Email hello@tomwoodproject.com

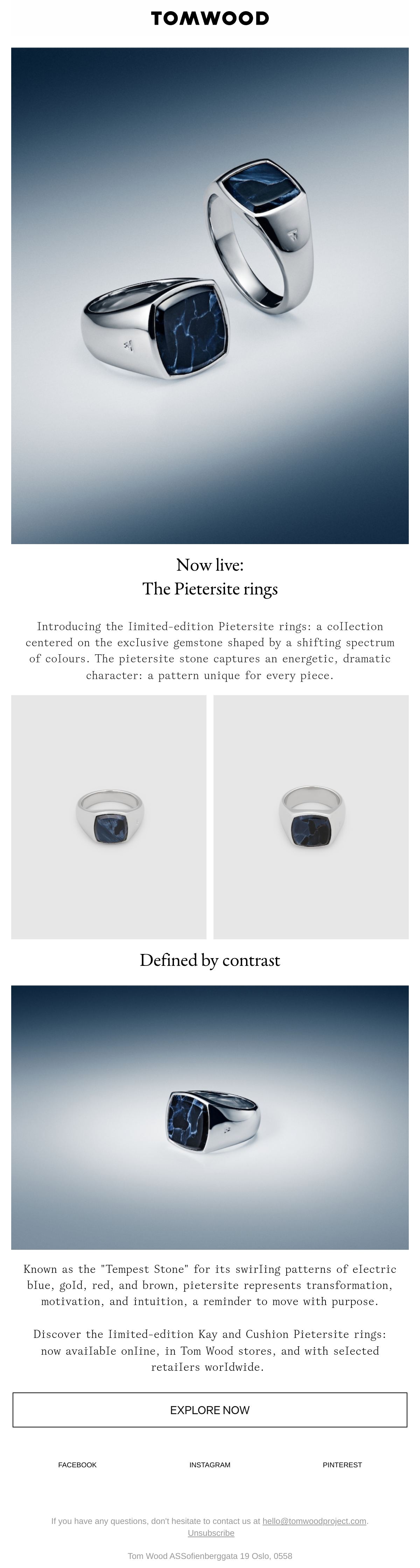click(x=315, y=1520)
